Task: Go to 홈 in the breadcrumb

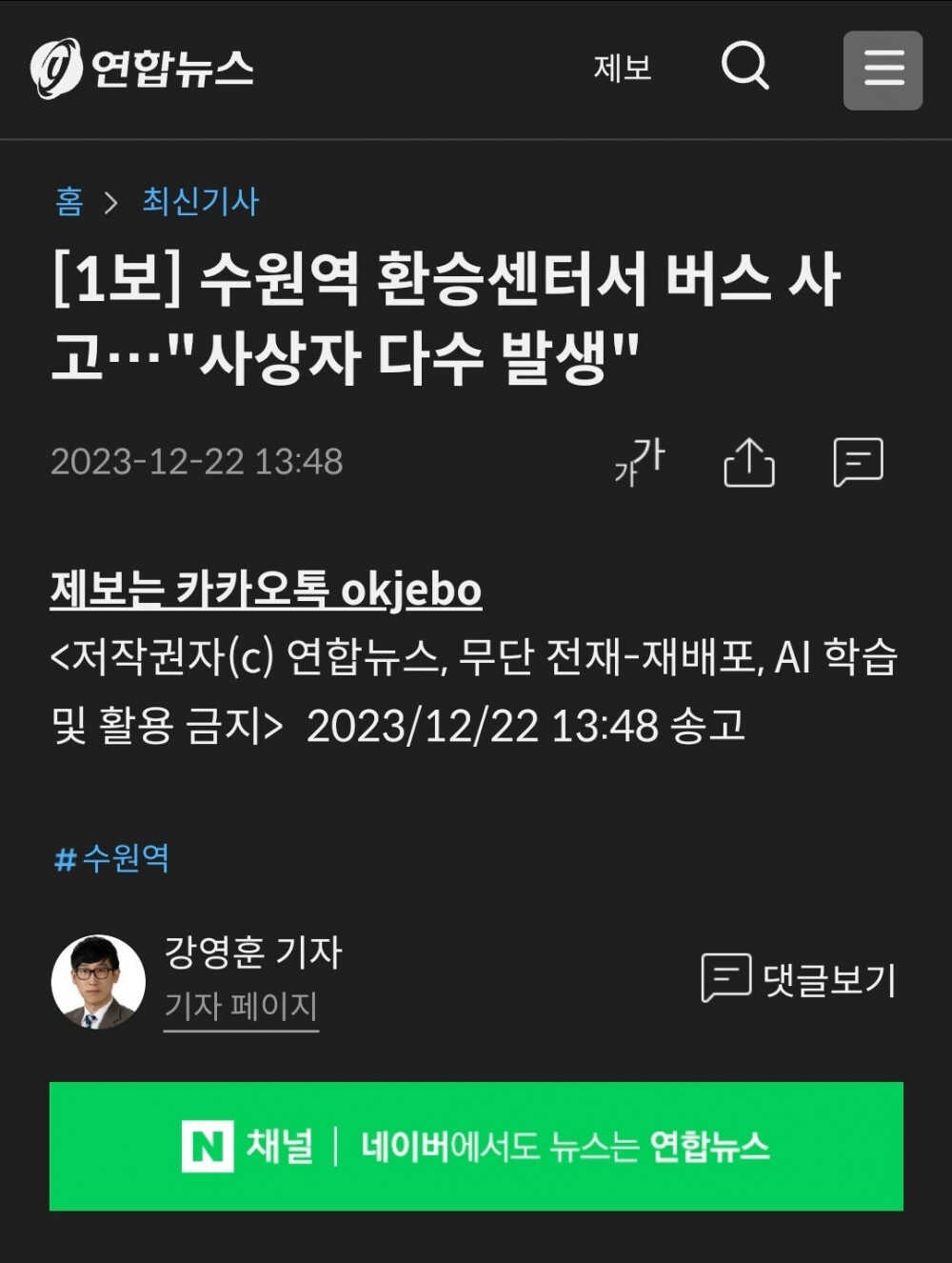Action: 69,202
